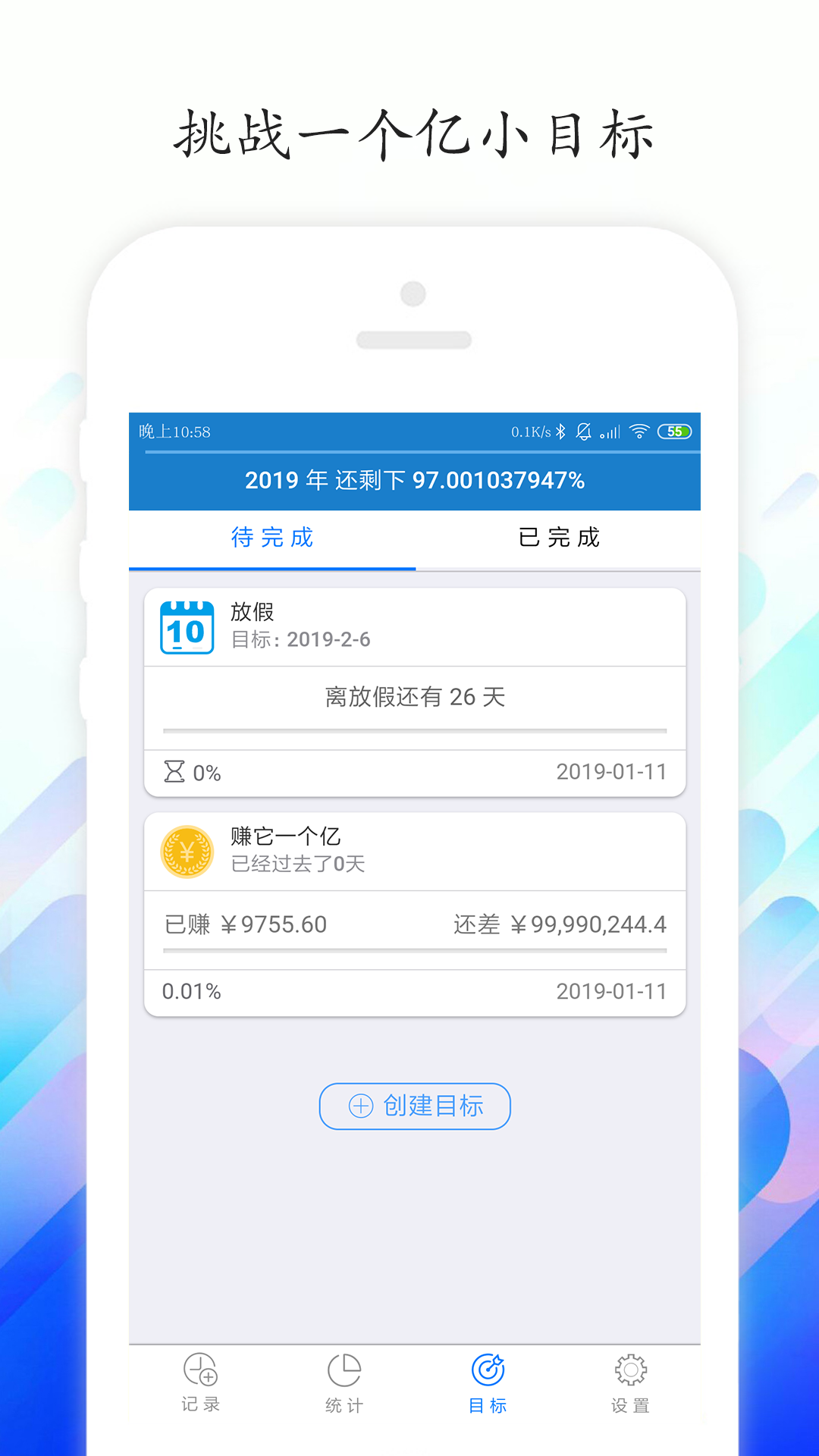Viewport: 819px width, 1456px height.
Task: Select the 待完成 tab
Action: coord(271,538)
